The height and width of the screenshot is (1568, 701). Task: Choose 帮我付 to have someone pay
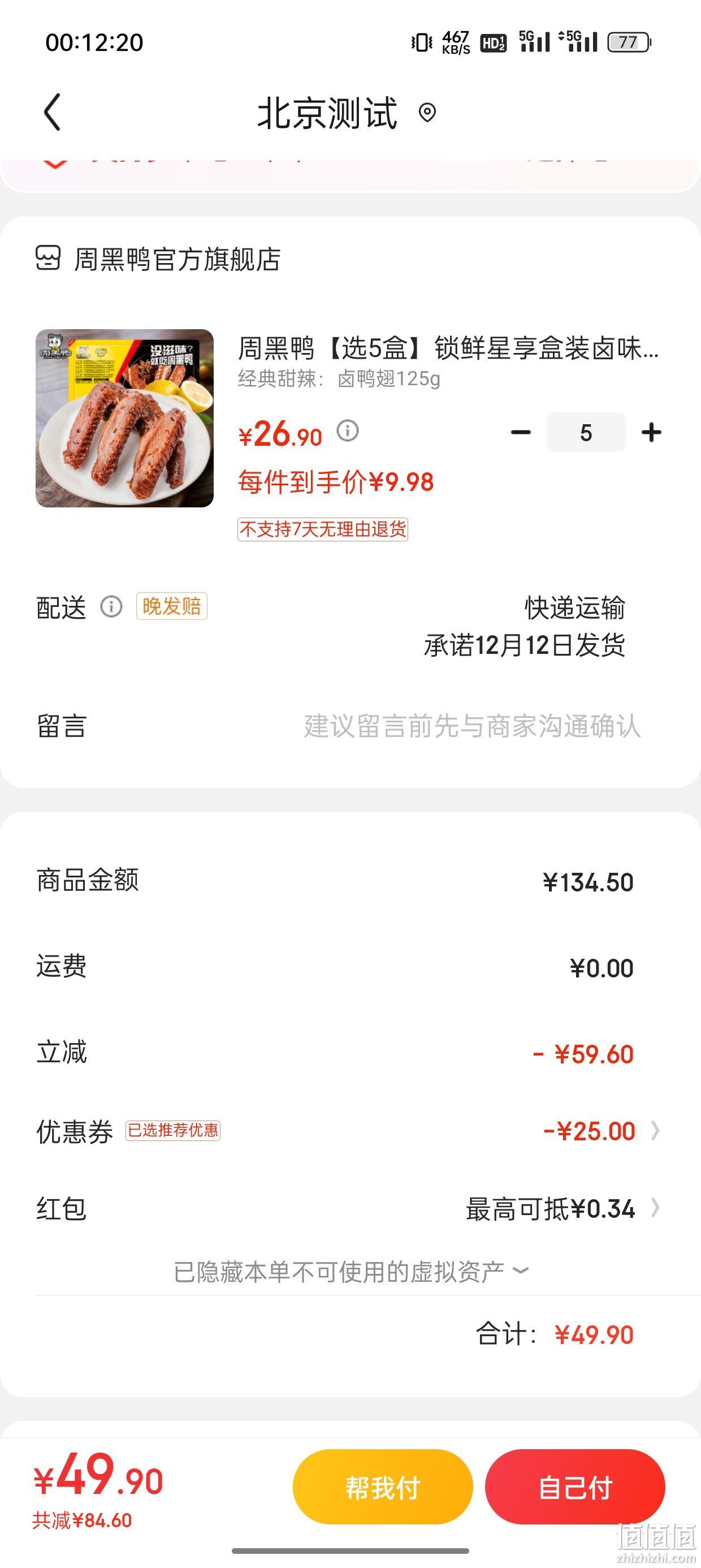click(x=383, y=1487)
